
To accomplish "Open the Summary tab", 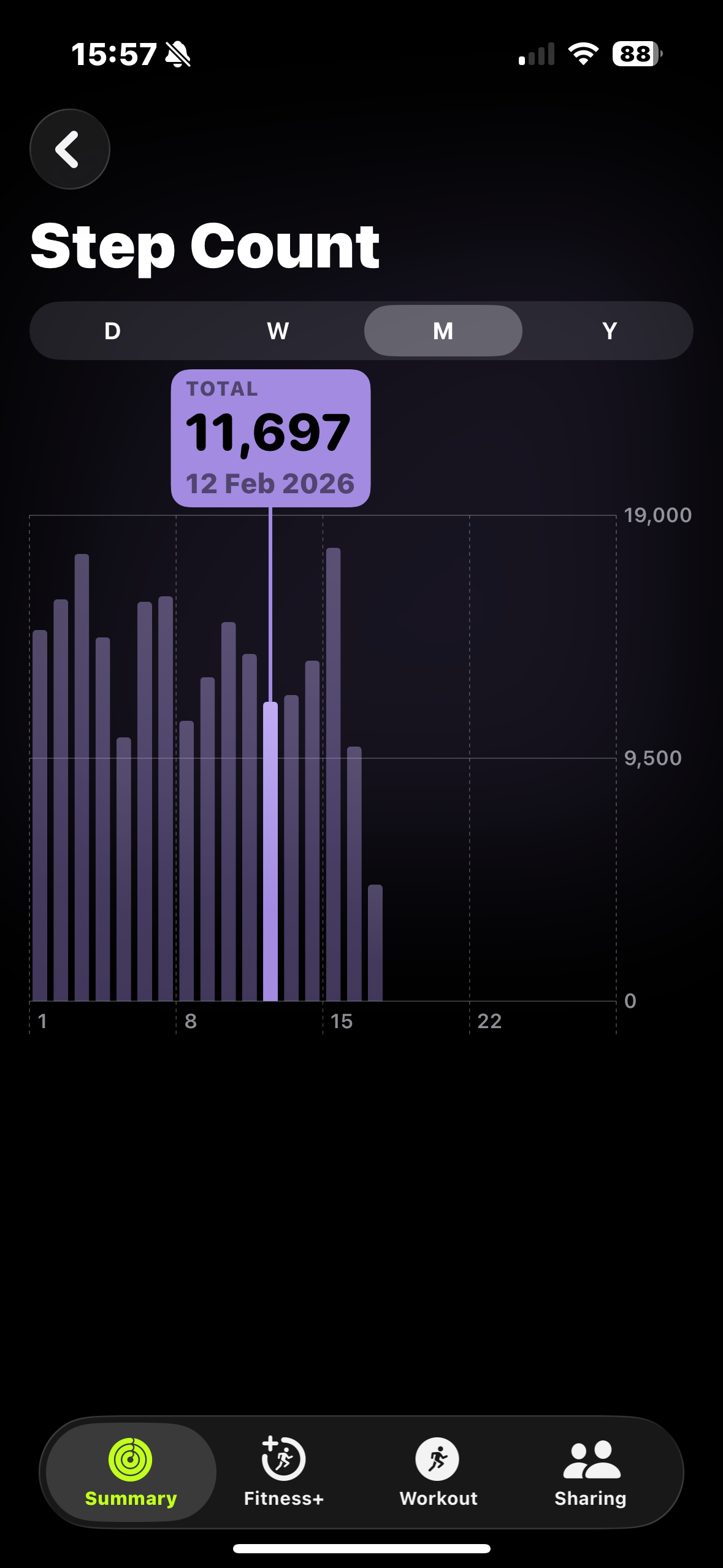I will pos(131,1472).
